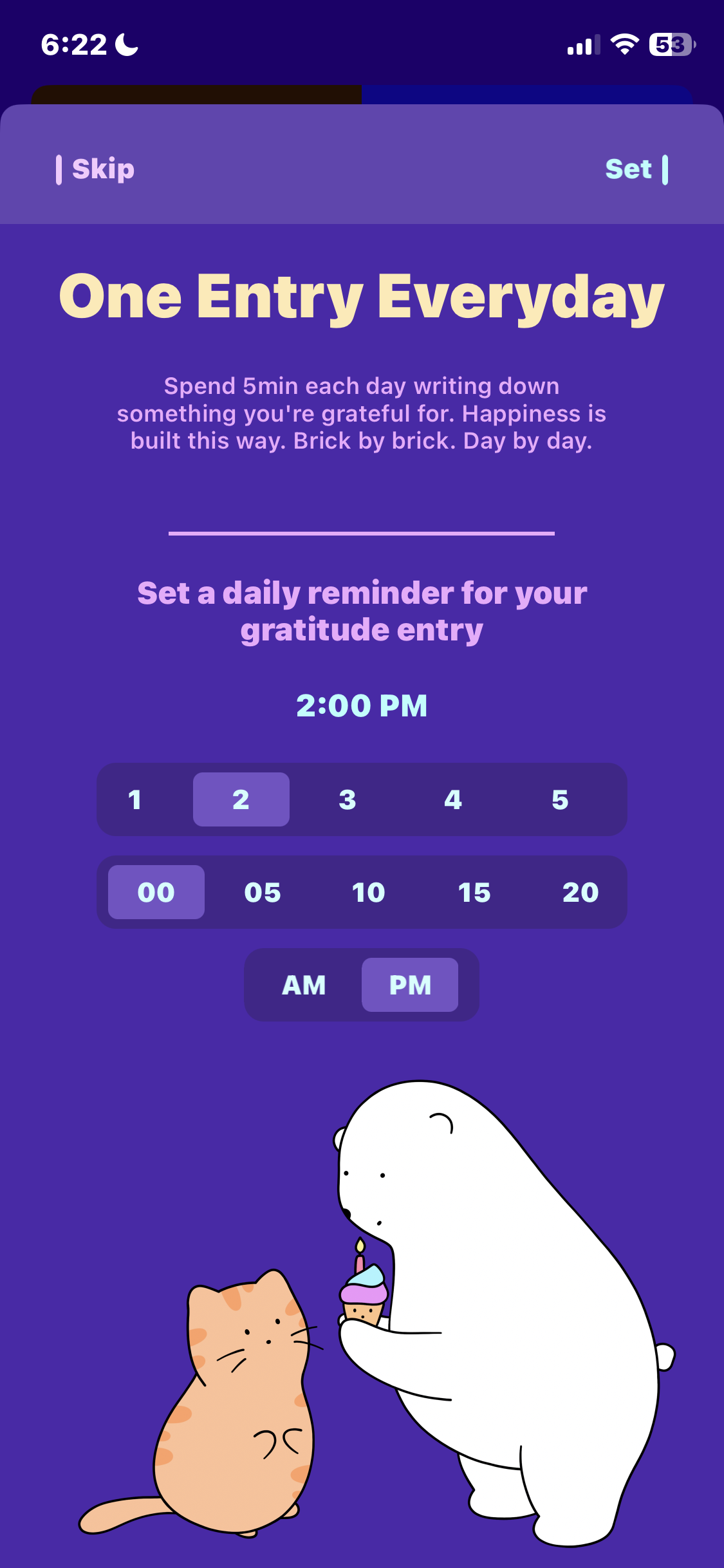Switch the reminder to AM
Viewport: 724px width, 1568px height.
304,985
